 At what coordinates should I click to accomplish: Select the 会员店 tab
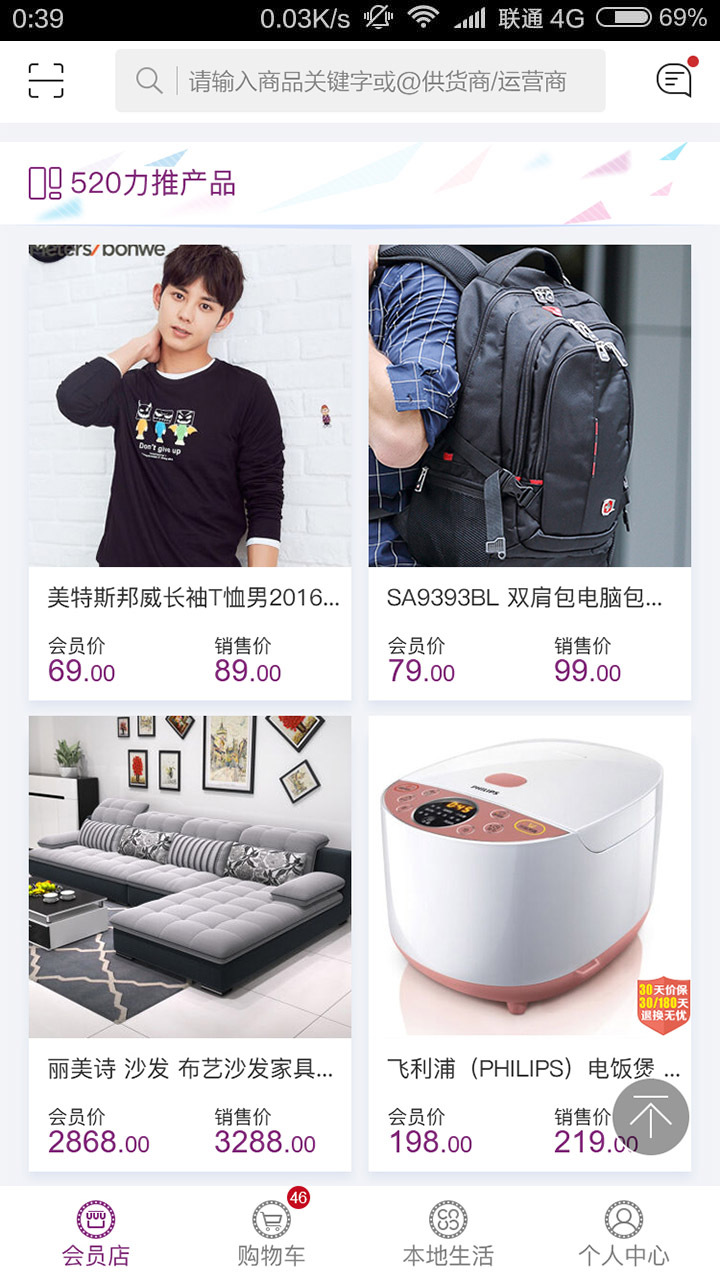pyautogui.click(x=96, y=1234)
